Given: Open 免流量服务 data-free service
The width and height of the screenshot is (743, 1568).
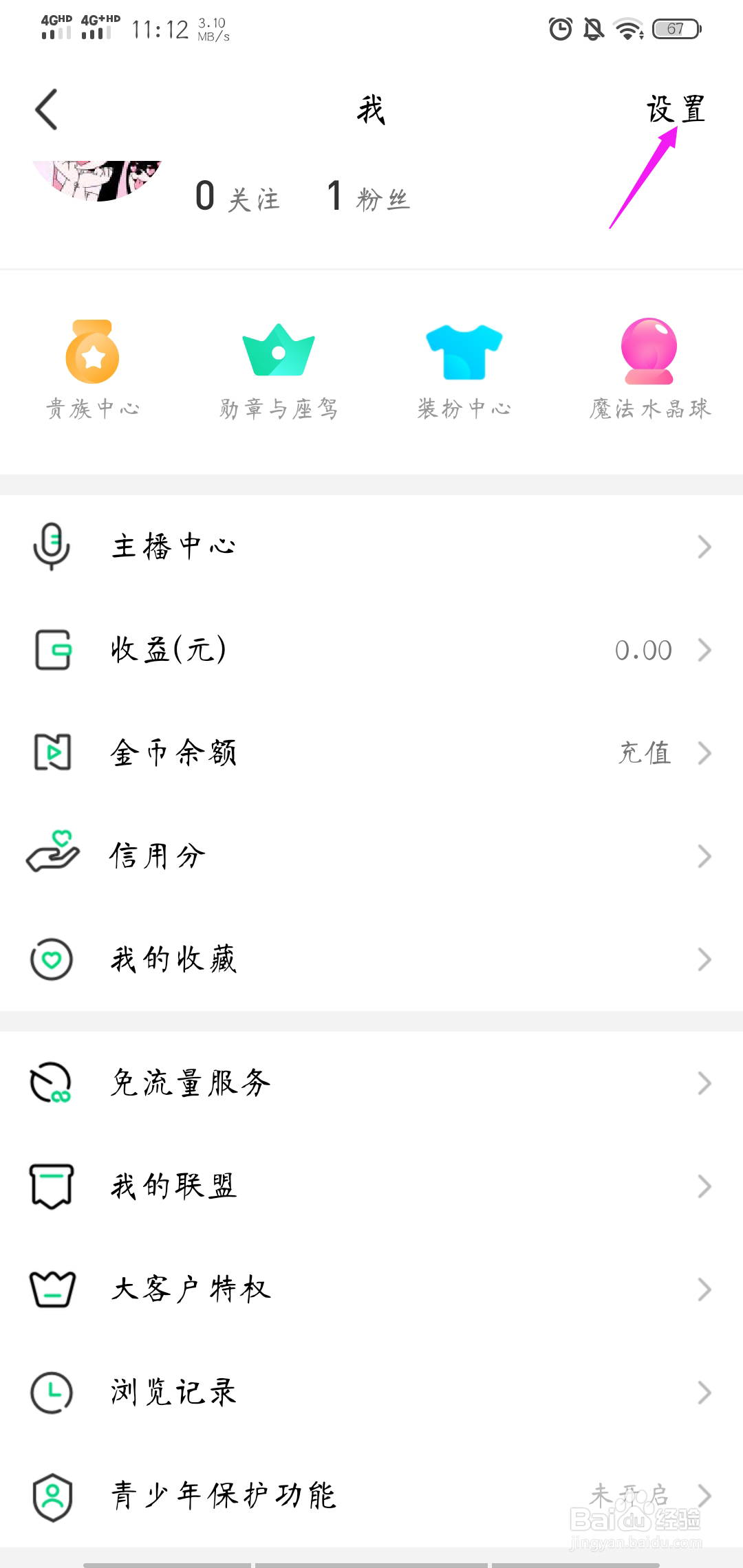Looking at the screenshot, I should (x=371, y=1083).
